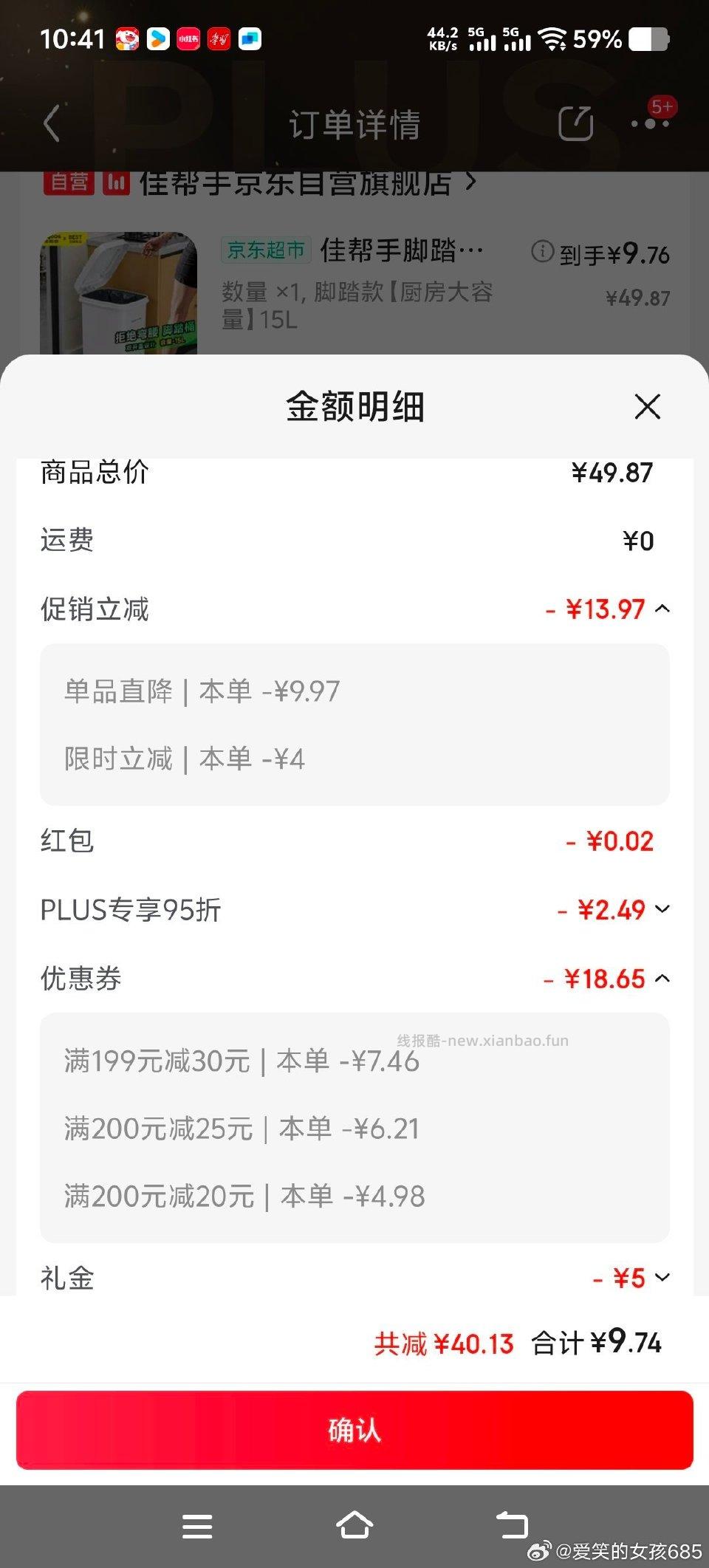This screenshot has width=709, height=1568.
Task: Open the more options icon with 5+ badge
Action: 650,125
